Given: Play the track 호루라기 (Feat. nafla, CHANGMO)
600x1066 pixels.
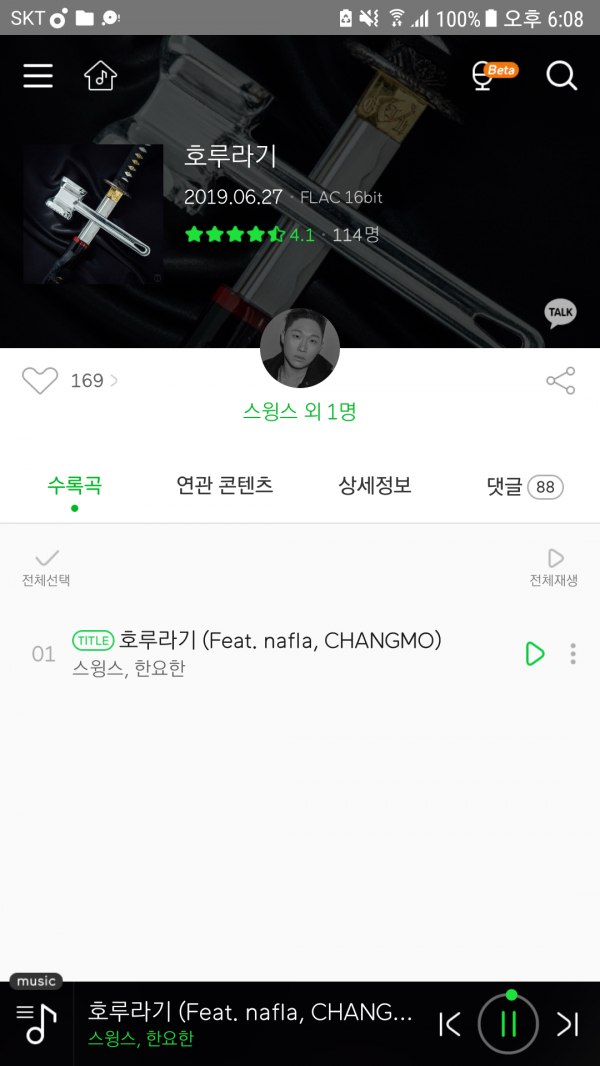Looking at the screenshot, I should coord(535,654).
